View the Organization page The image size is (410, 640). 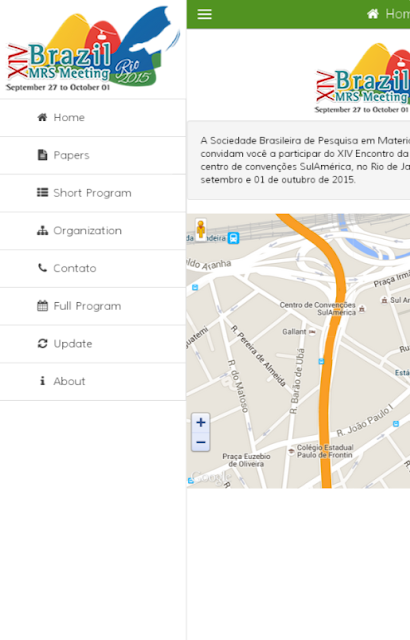click(x=93, y=231)
